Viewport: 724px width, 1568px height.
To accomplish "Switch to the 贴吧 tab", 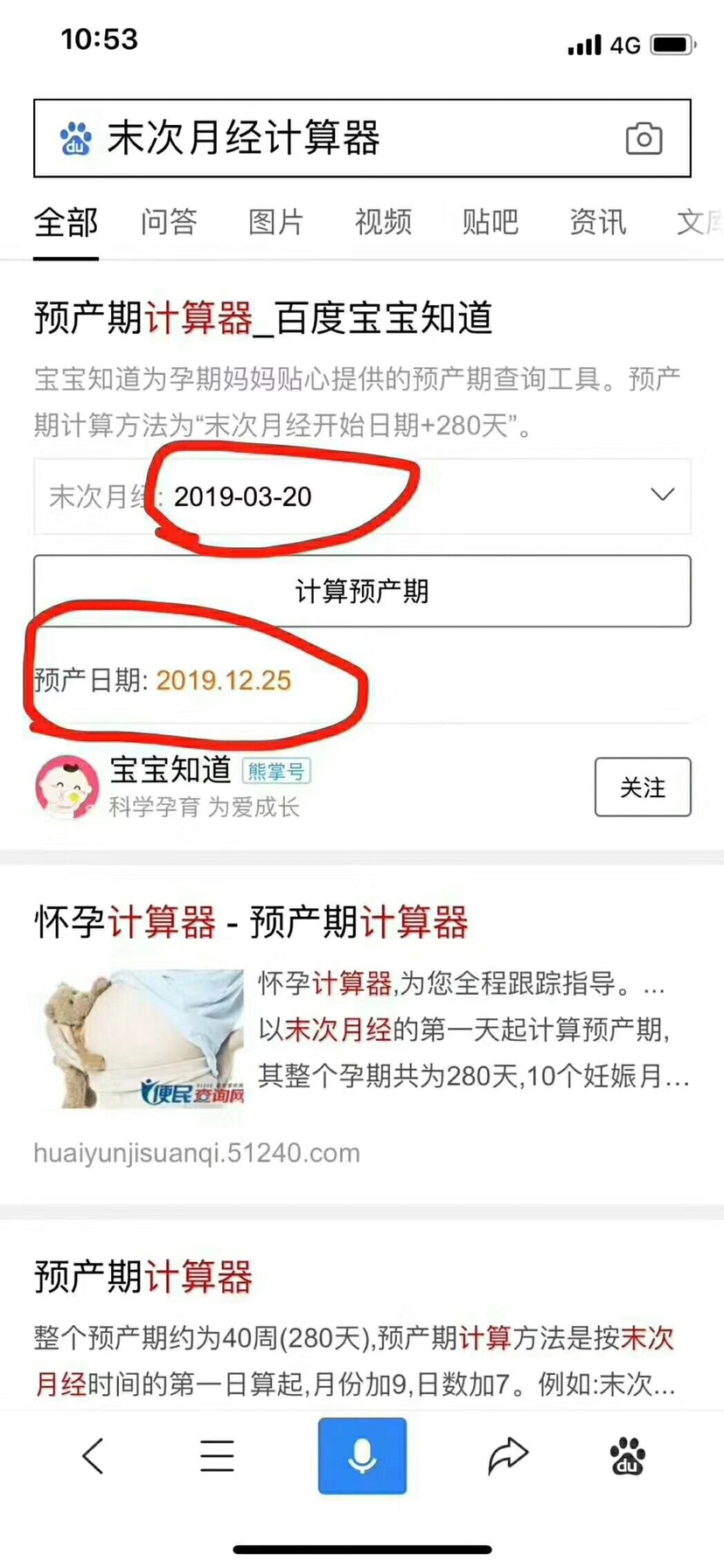I will 490,222.
